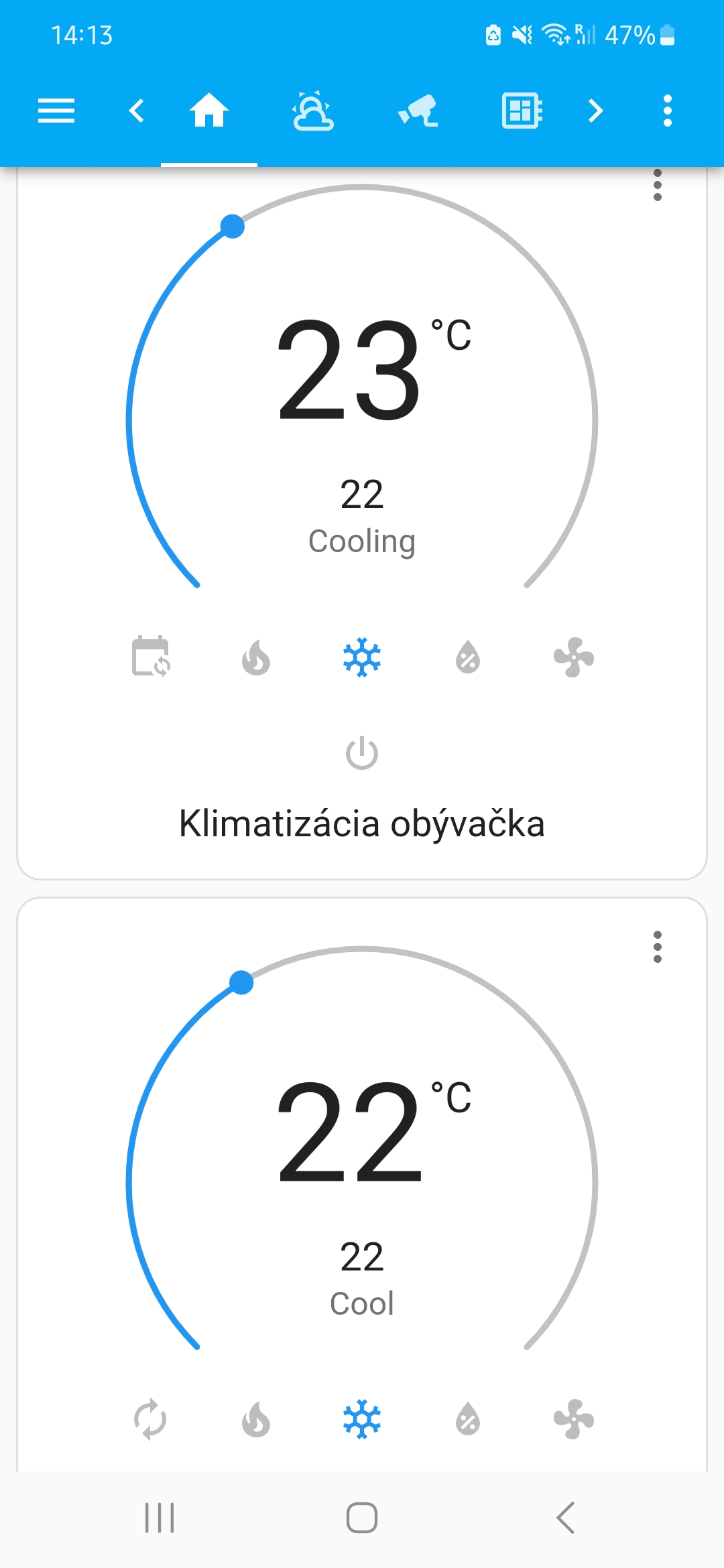Set Klimatizácia obývačka to schedule auto mode
The height and width of the screenshot is (1568, 724).
click(151, 657)
